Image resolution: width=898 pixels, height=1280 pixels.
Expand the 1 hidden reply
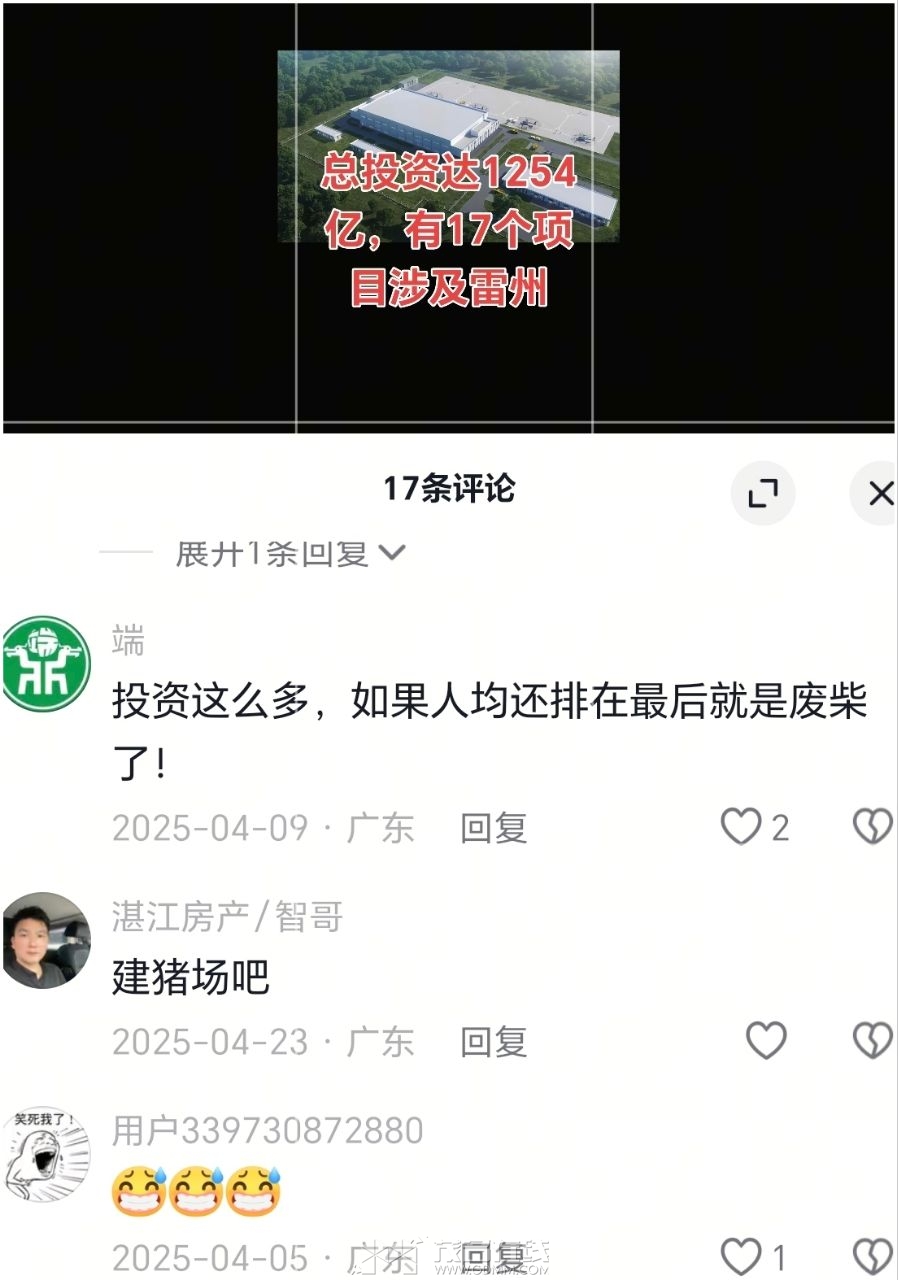(x=290, y=553)
